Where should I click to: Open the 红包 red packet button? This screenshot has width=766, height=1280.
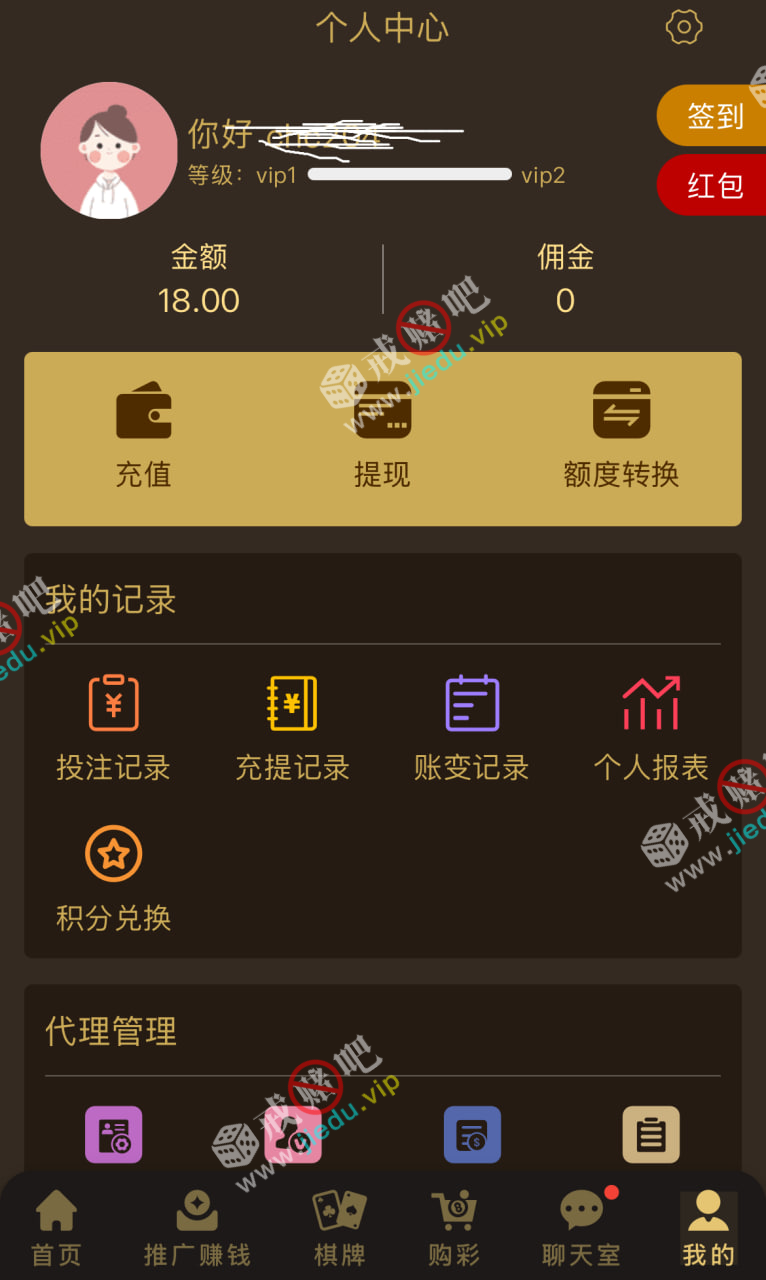coord(714,185)
